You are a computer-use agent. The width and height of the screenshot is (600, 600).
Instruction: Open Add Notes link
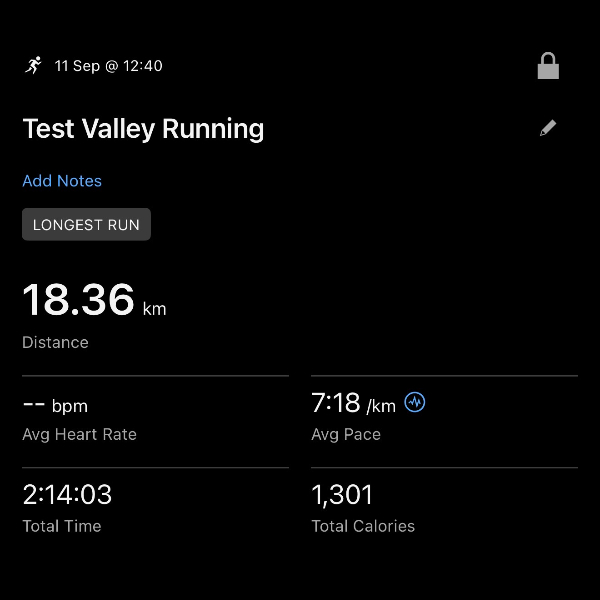(x=62, y=181)
